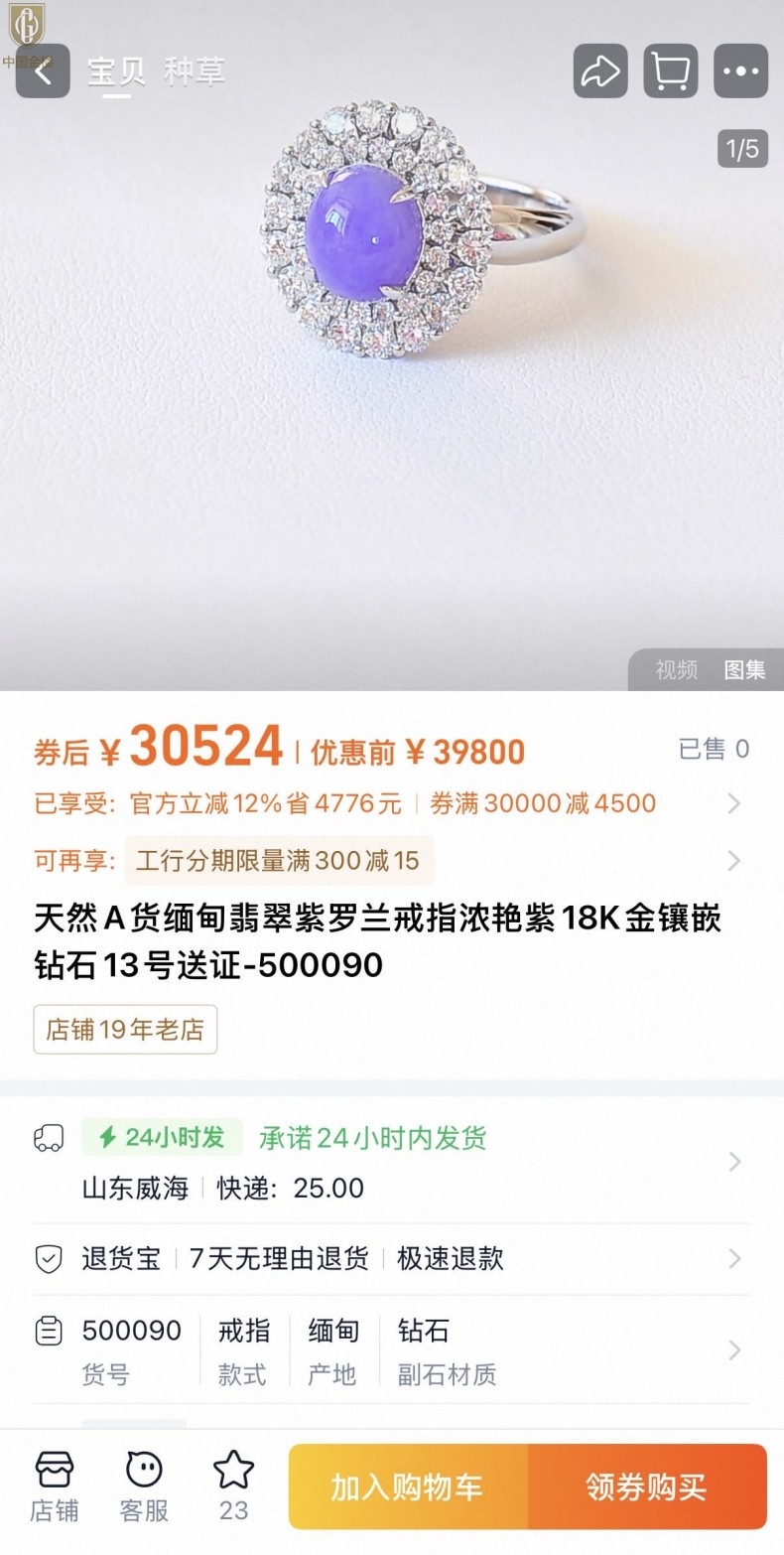The image size is (784, 1555).
Task: Expand the product specs row 货号 500090
Action: pyautogui.click(x=391, y=1350)
